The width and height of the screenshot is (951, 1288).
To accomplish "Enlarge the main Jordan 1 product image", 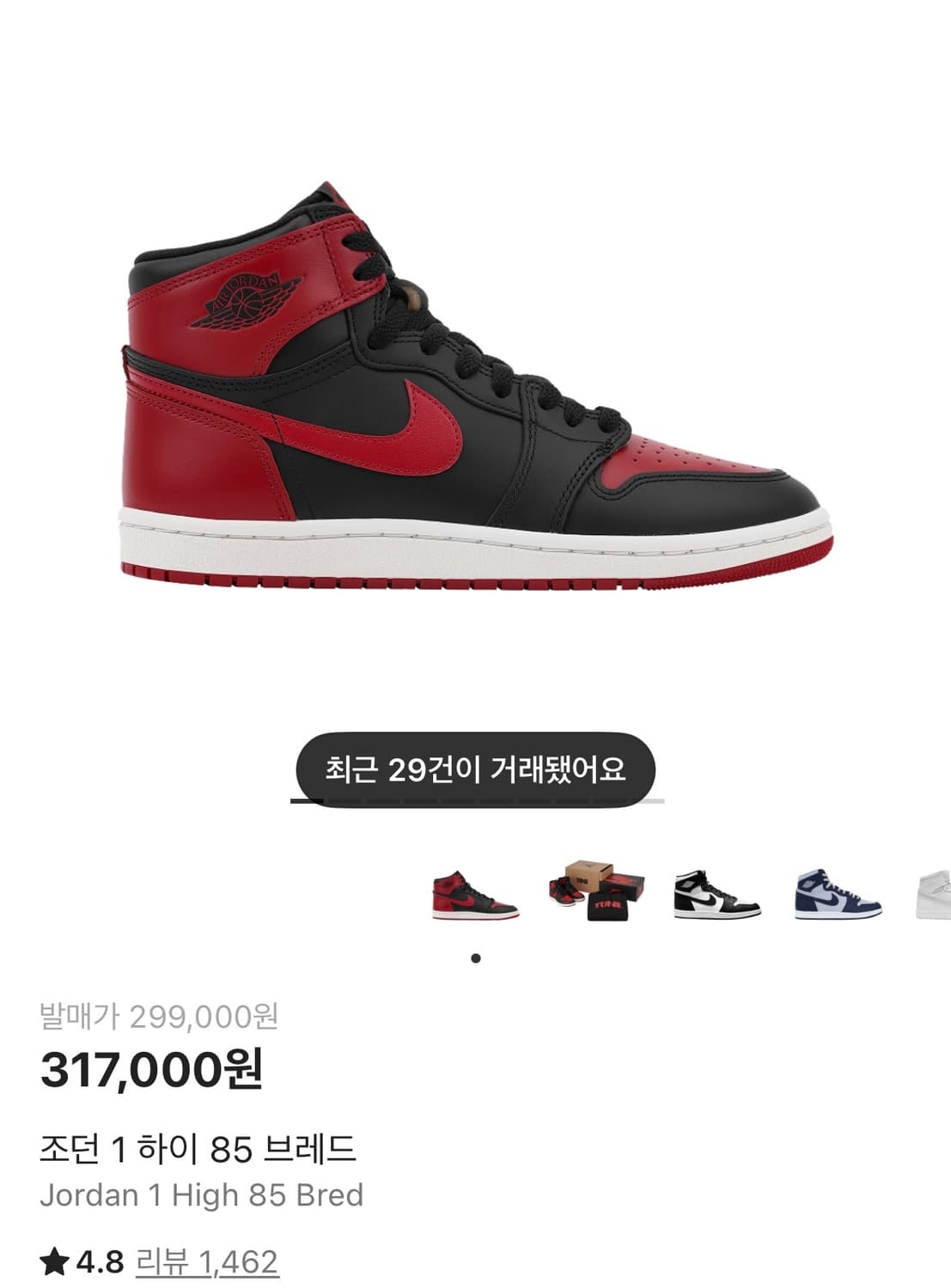I will [x=472, y=386].
